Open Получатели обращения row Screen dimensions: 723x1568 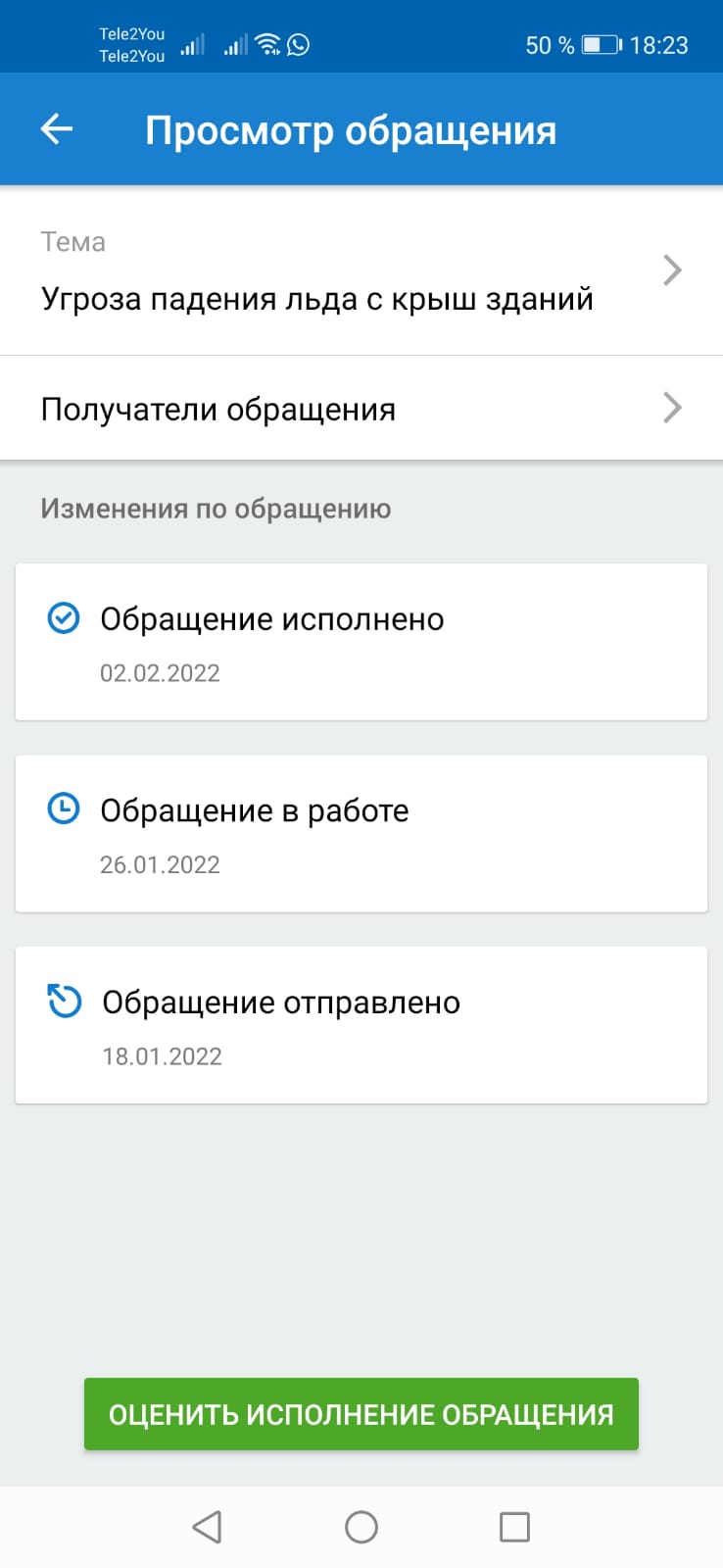(x=361, y=408)
